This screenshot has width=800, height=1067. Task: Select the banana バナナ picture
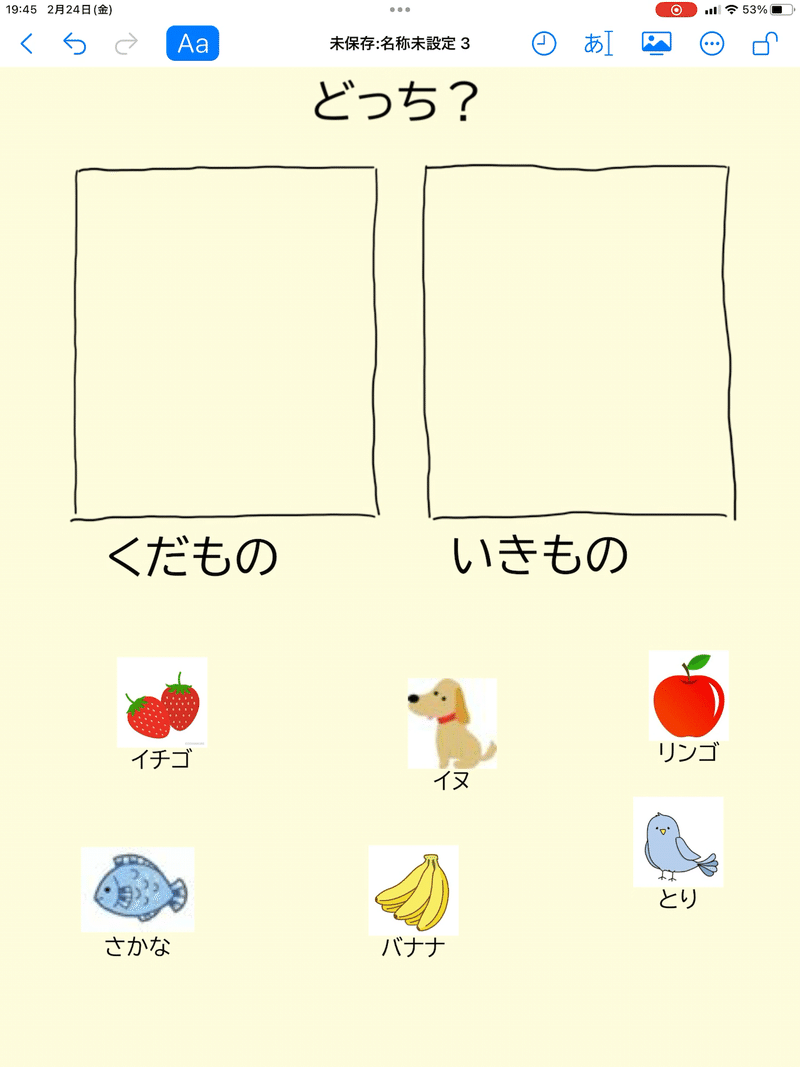pos(413,890)
